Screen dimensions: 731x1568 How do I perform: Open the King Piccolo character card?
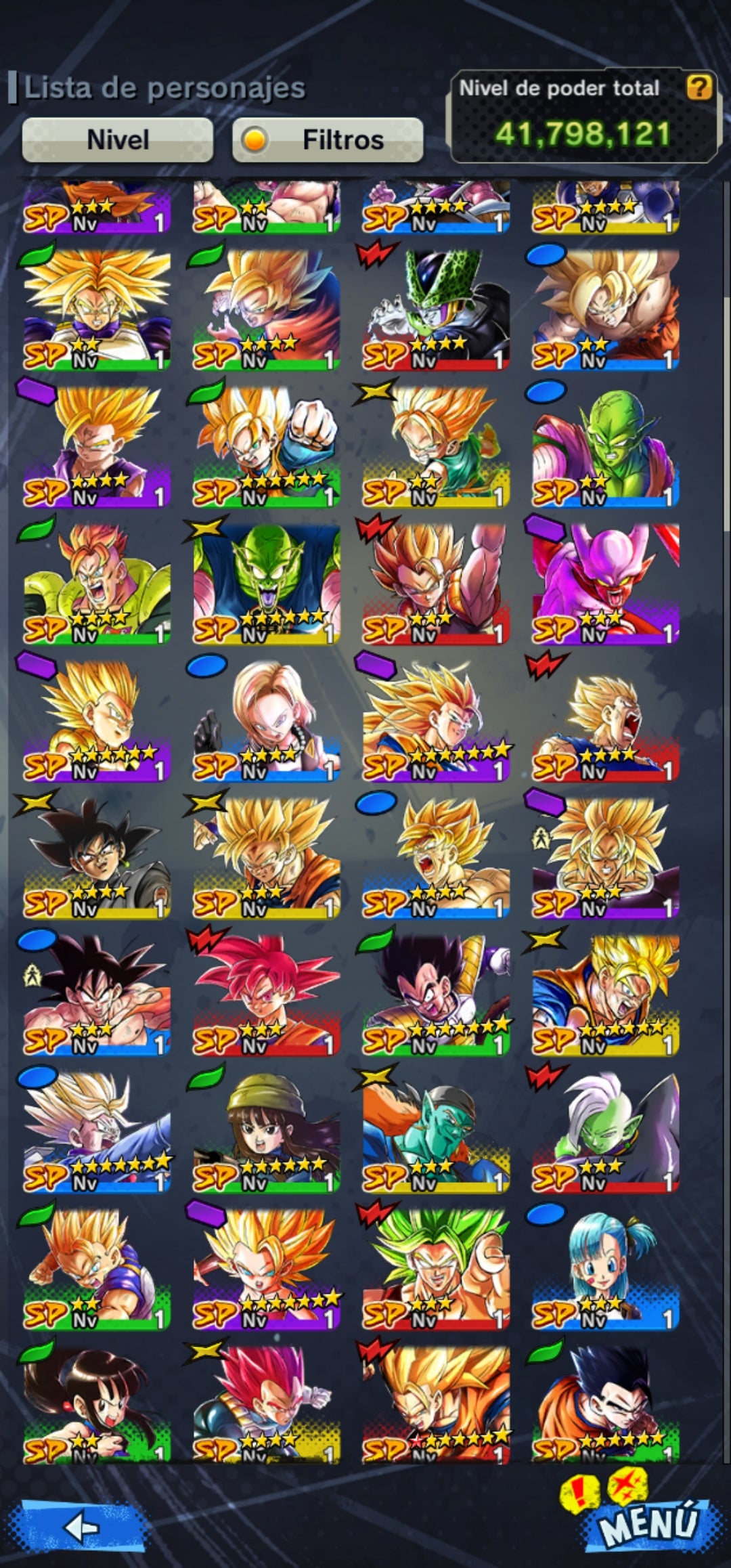coord(266,583)
